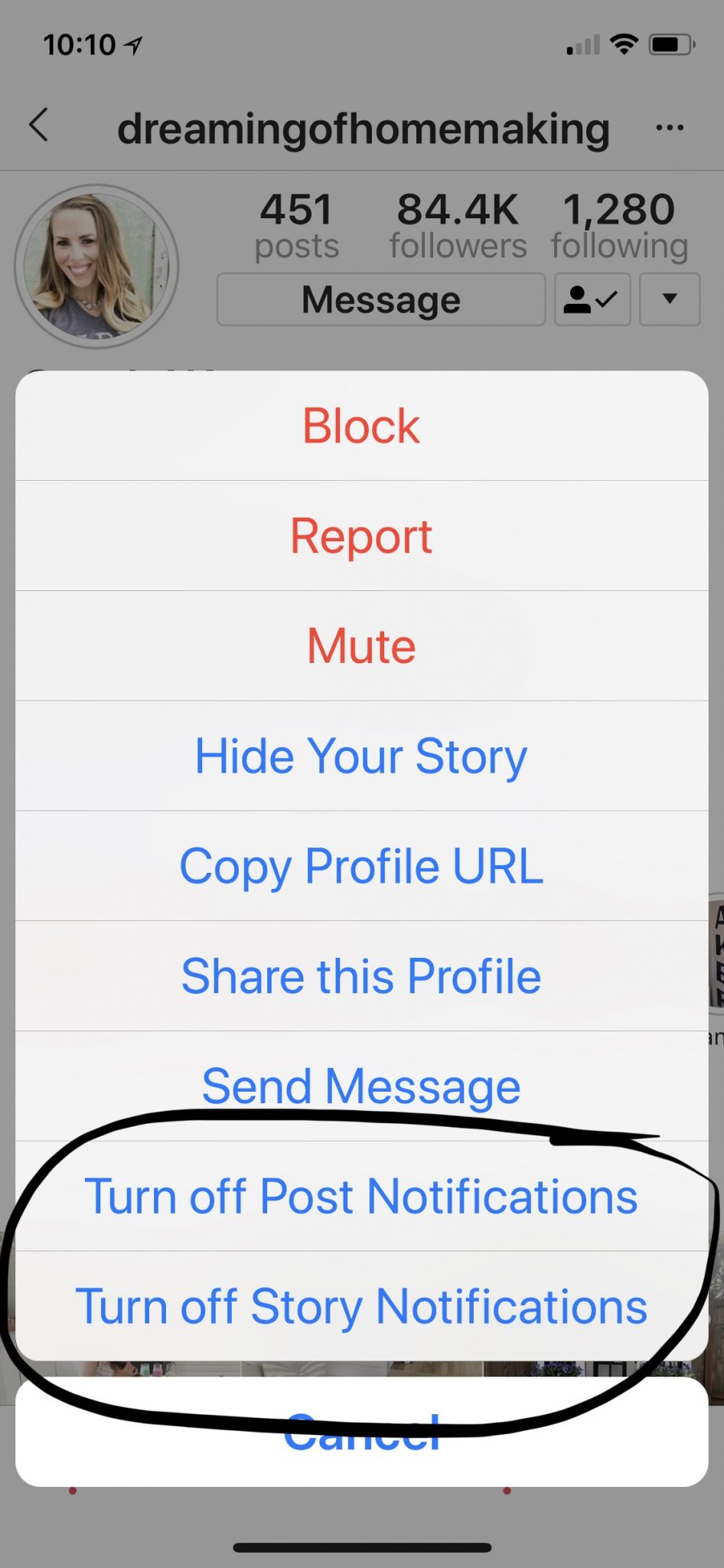Tap Send Message in the sheet
The height and width of the screenshot is (1568, 724).
click(361, 1086)
